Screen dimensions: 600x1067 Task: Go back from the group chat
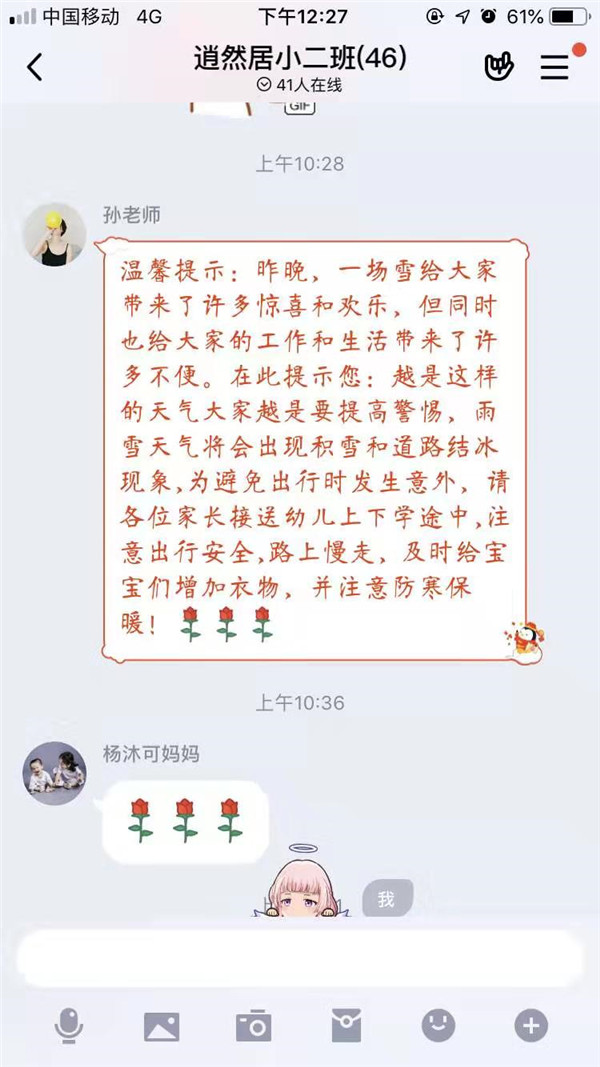35,67
